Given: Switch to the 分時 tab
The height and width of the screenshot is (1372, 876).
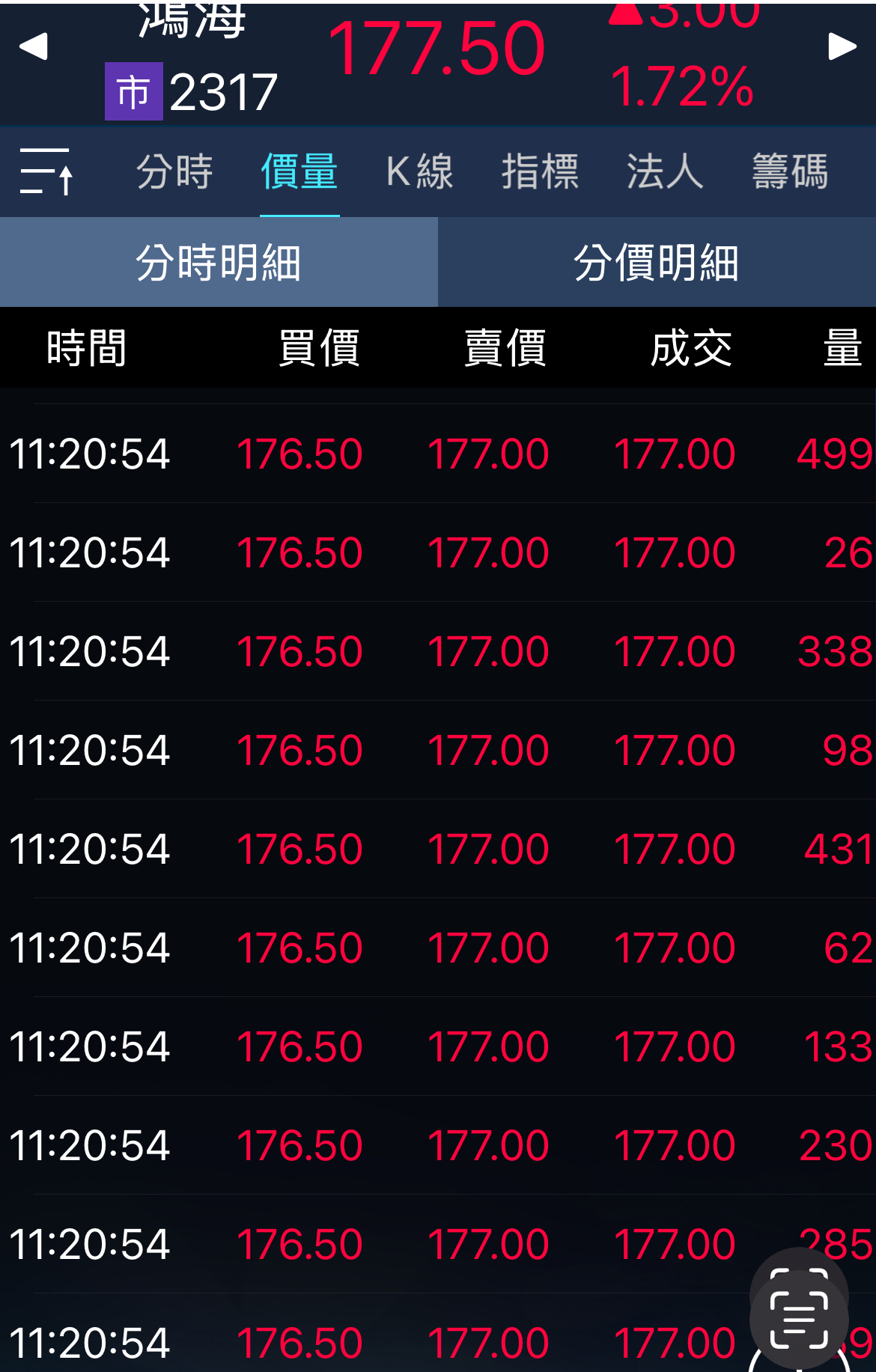Looking at the screenshot, I should 174,171.
